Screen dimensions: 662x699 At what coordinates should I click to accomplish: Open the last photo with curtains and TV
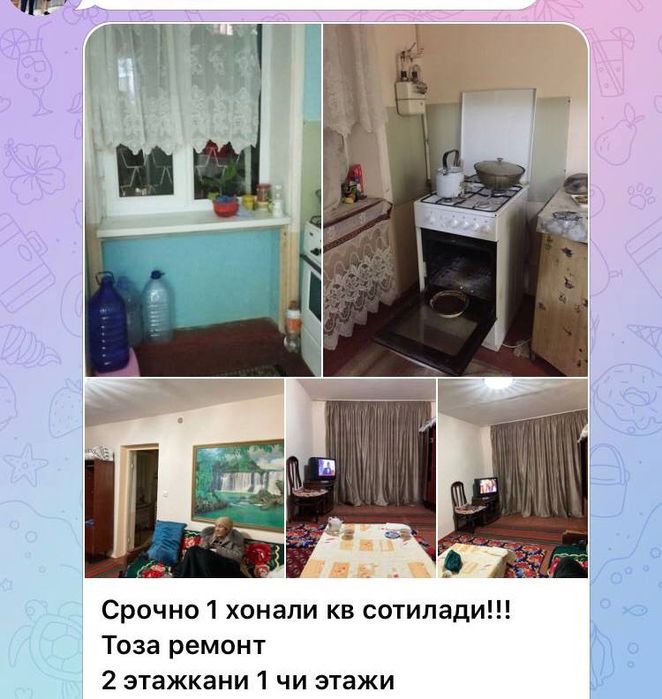coord(513,478)
